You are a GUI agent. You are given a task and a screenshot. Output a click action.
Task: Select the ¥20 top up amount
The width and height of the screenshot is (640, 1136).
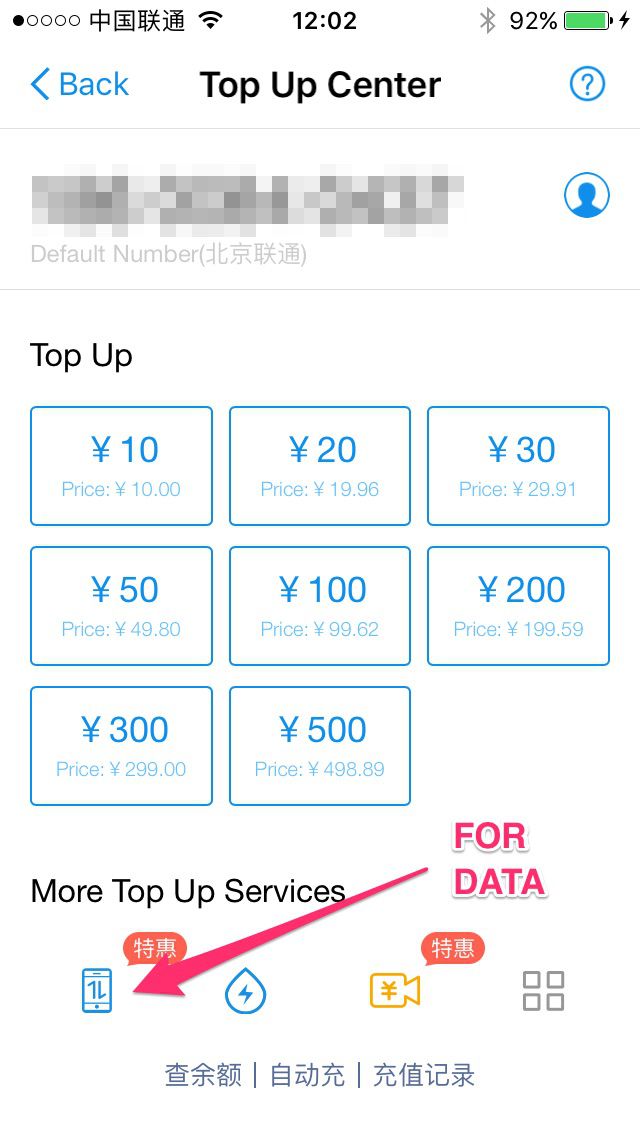tap(320, 466)
